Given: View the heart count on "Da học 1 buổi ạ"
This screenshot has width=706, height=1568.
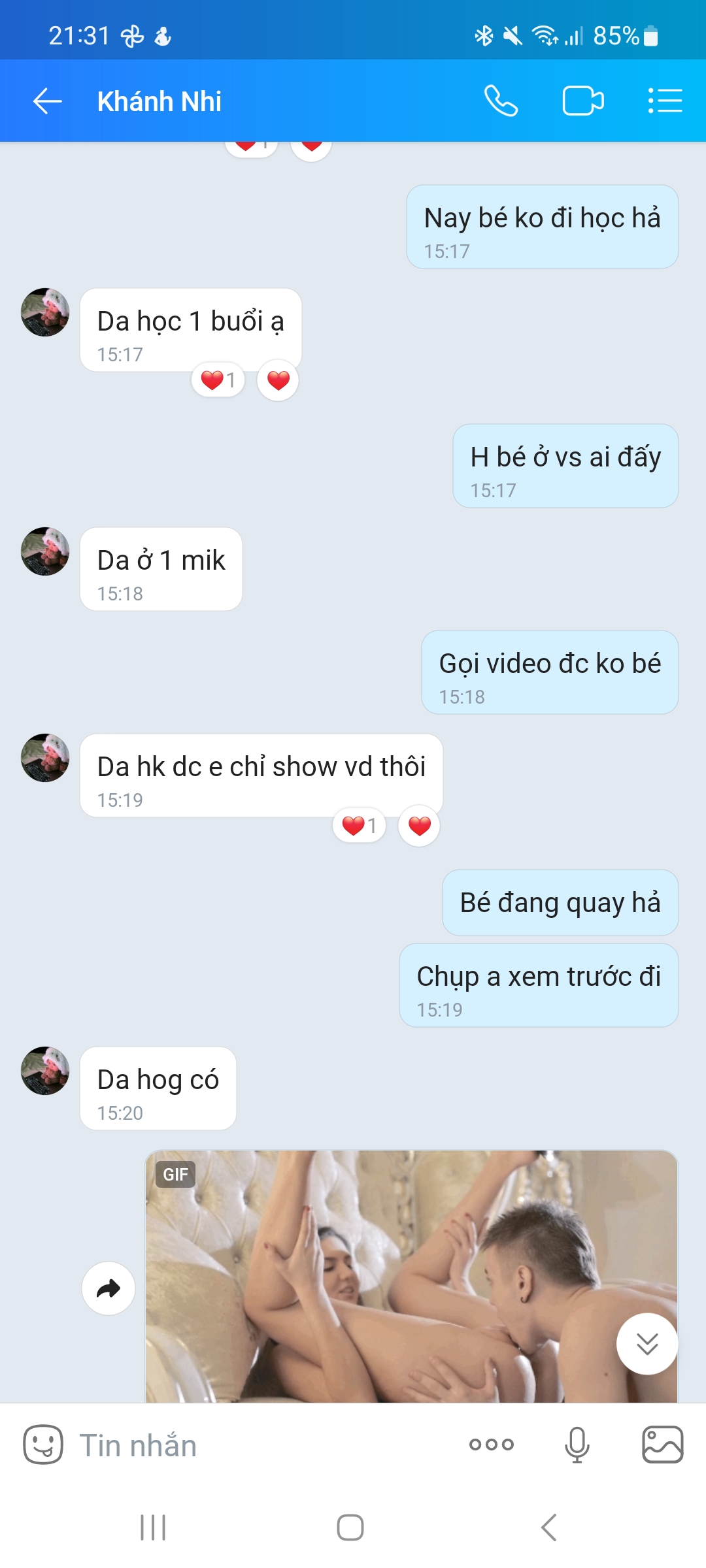Looking at the screenshot, I should click(x=218, y=380).
